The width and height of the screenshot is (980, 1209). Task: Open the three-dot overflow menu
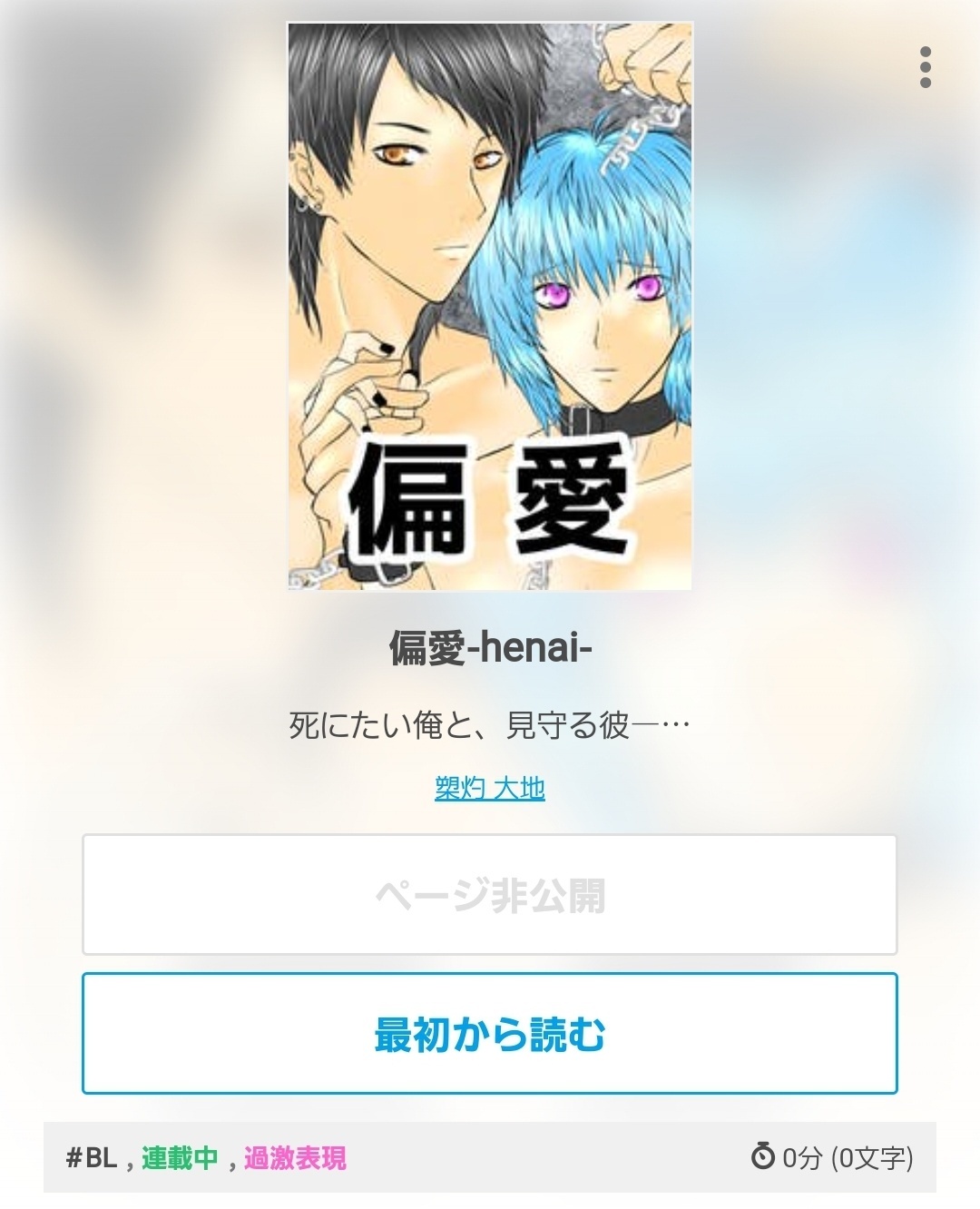(x=925, y=67)
